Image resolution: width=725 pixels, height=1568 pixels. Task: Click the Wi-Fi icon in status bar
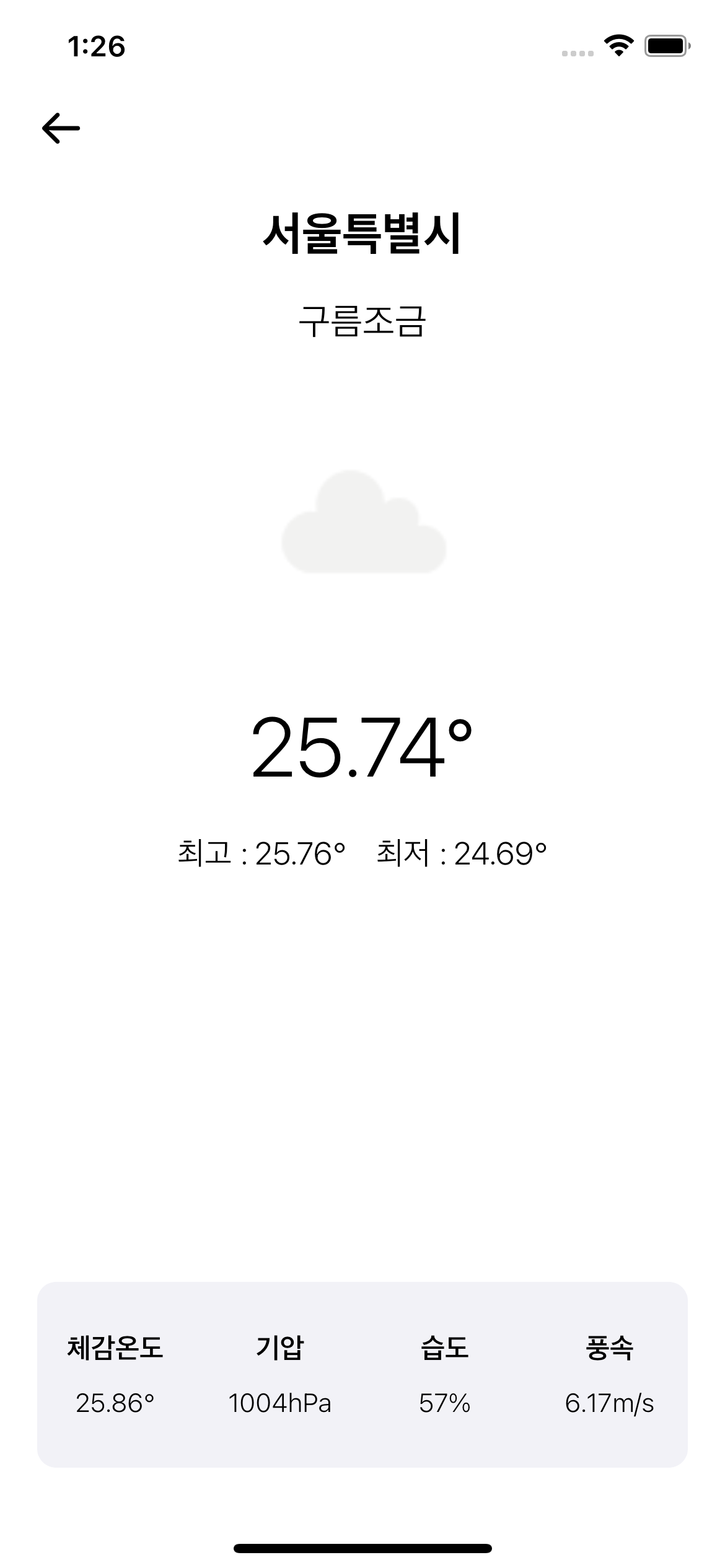point(618,44)
